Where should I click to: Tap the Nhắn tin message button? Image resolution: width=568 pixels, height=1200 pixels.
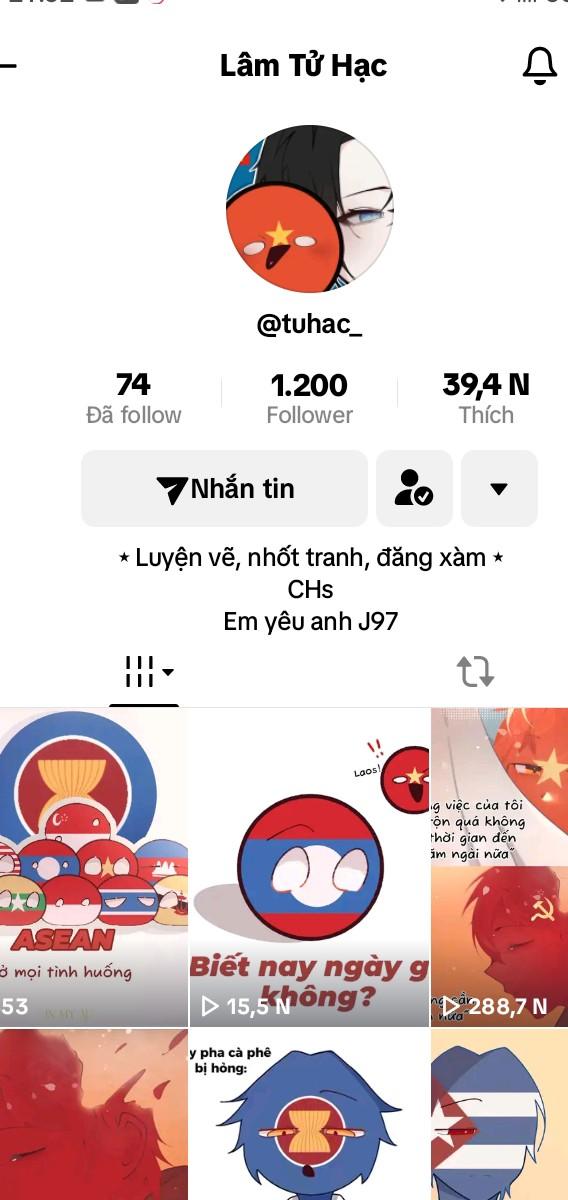(x=225, y=488)
